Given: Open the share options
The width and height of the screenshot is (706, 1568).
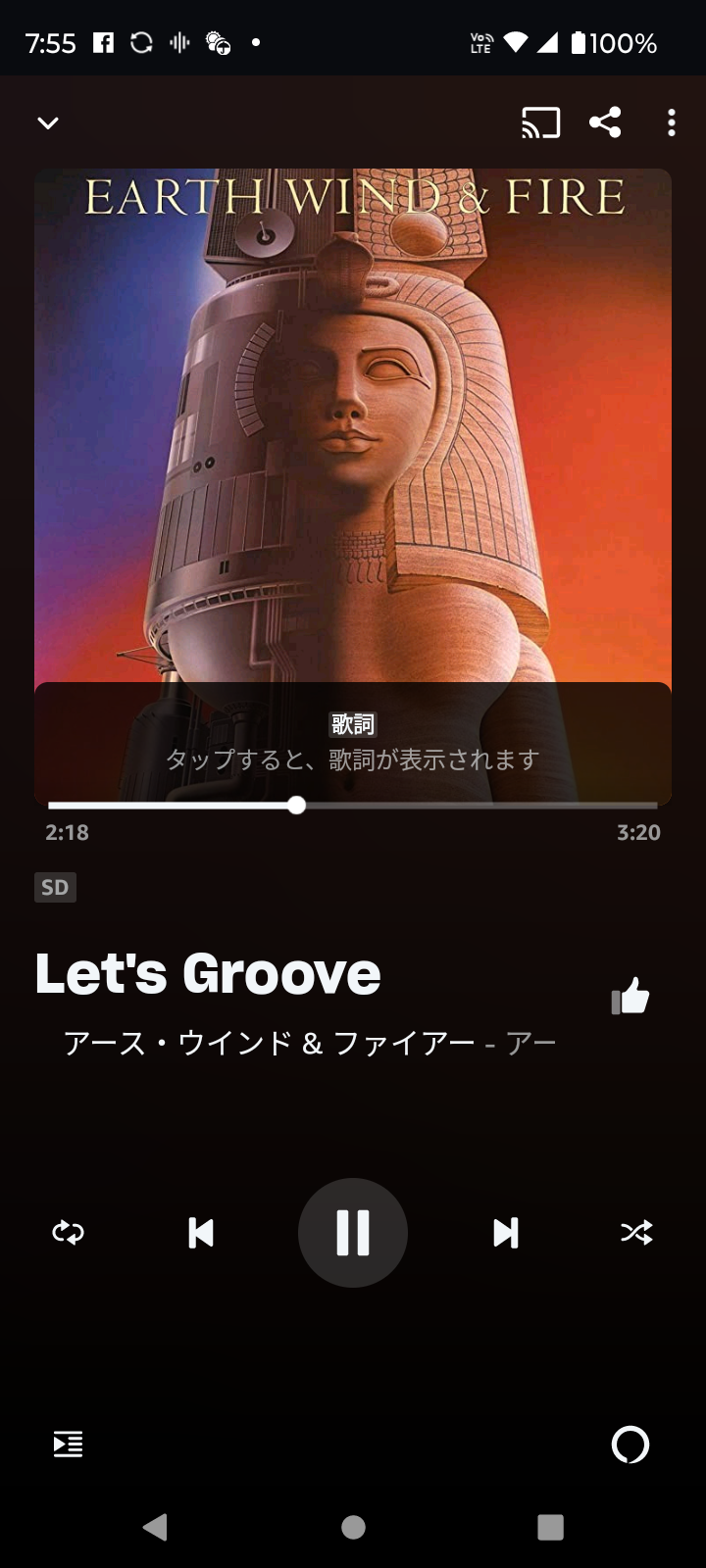Looking at the screenshot, I should pyautogui.click(x=606, y=122).
